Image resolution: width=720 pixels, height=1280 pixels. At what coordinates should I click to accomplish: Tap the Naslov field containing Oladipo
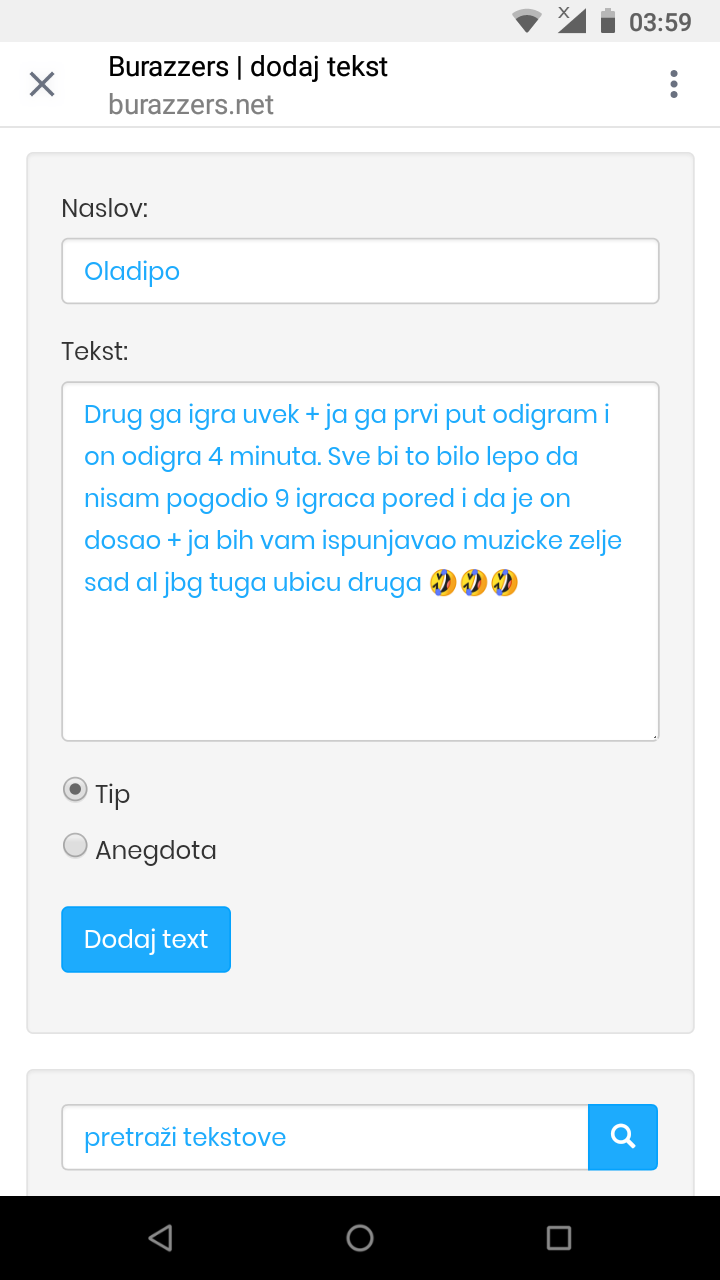click(360, 271)
